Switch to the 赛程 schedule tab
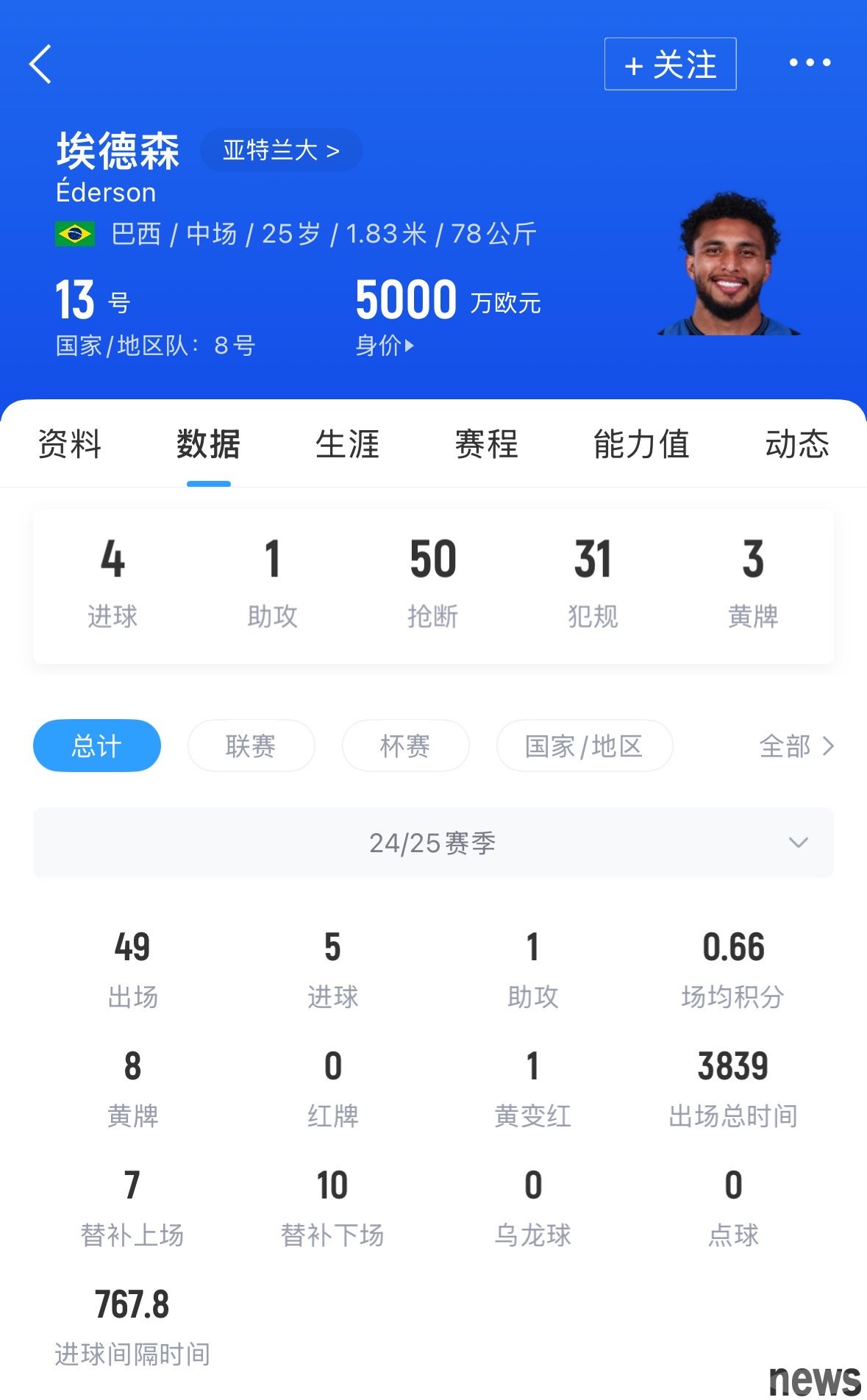 coord(486,444)
